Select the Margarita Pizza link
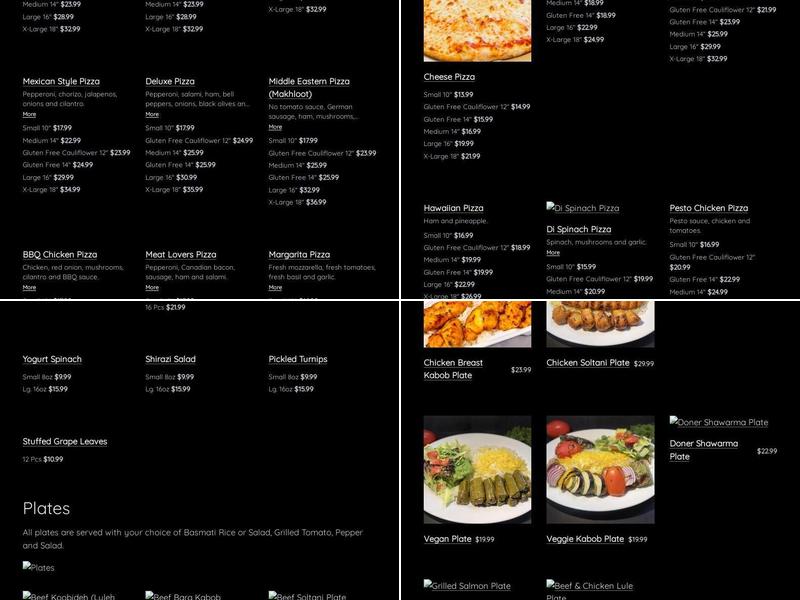 (299, 254)
